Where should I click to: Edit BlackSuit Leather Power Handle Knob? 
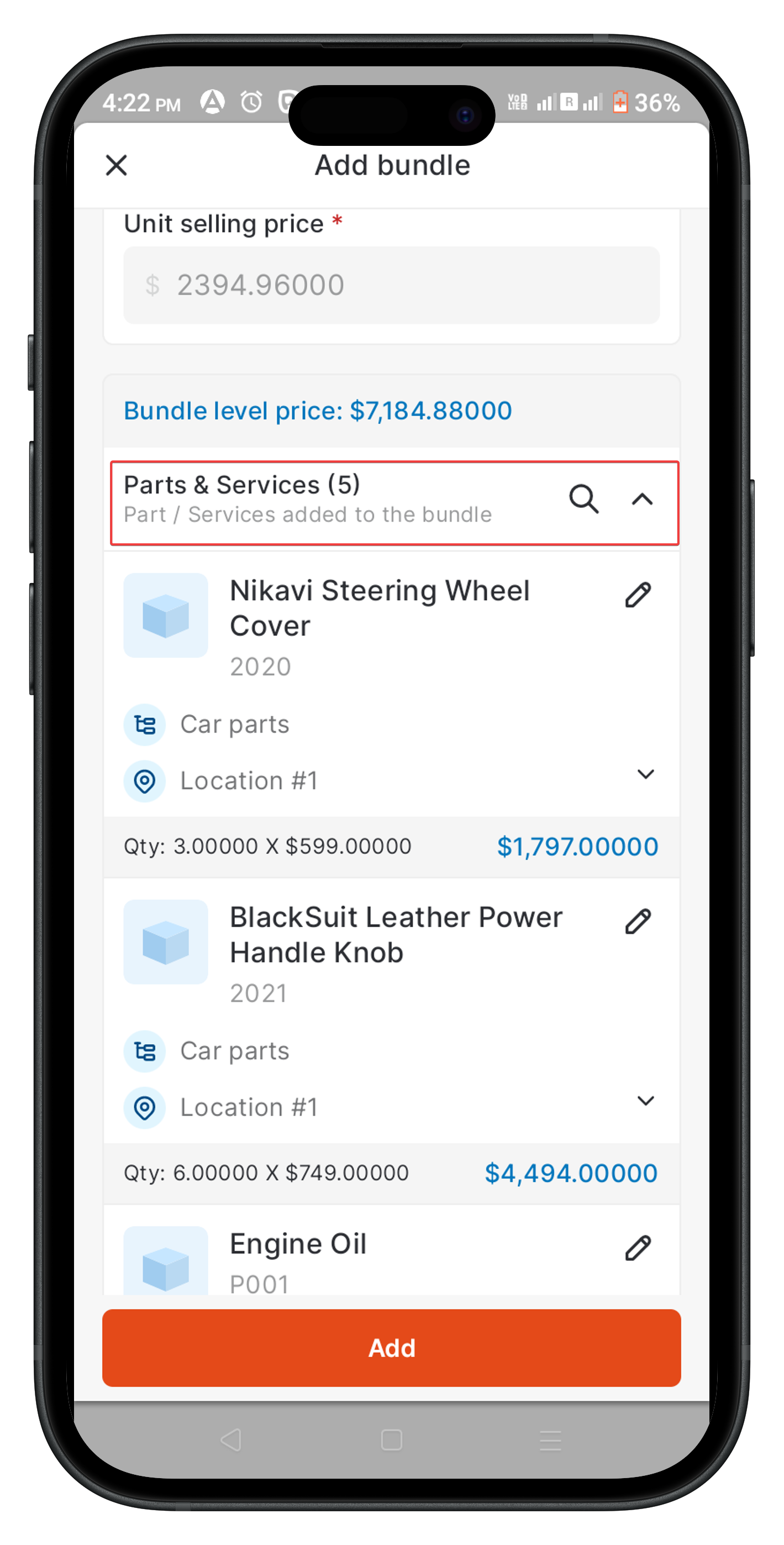pos(638,921)
